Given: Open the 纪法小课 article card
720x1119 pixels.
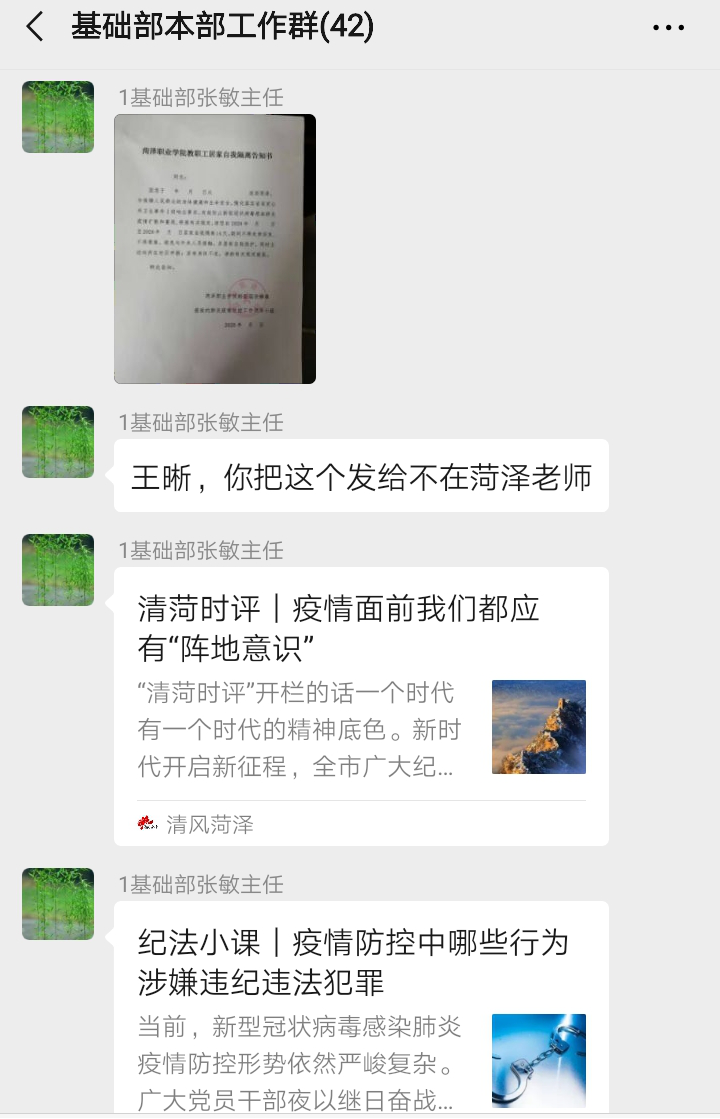Looking at the screenshot, I should [x=361, y=1008].
